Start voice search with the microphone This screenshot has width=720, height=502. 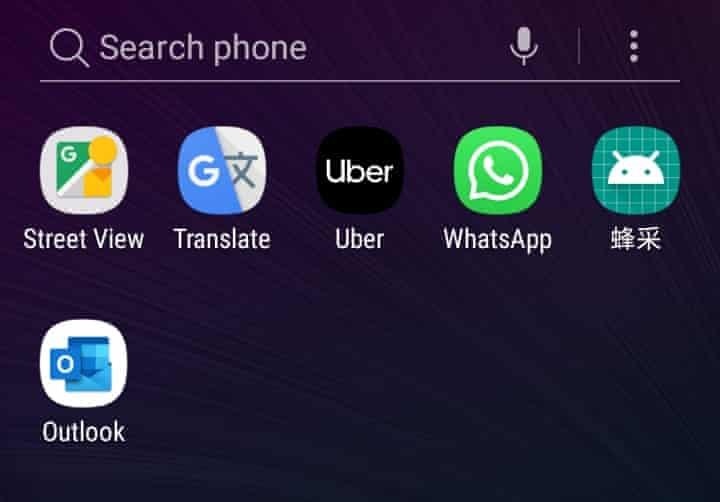click(x=523, y=46)
